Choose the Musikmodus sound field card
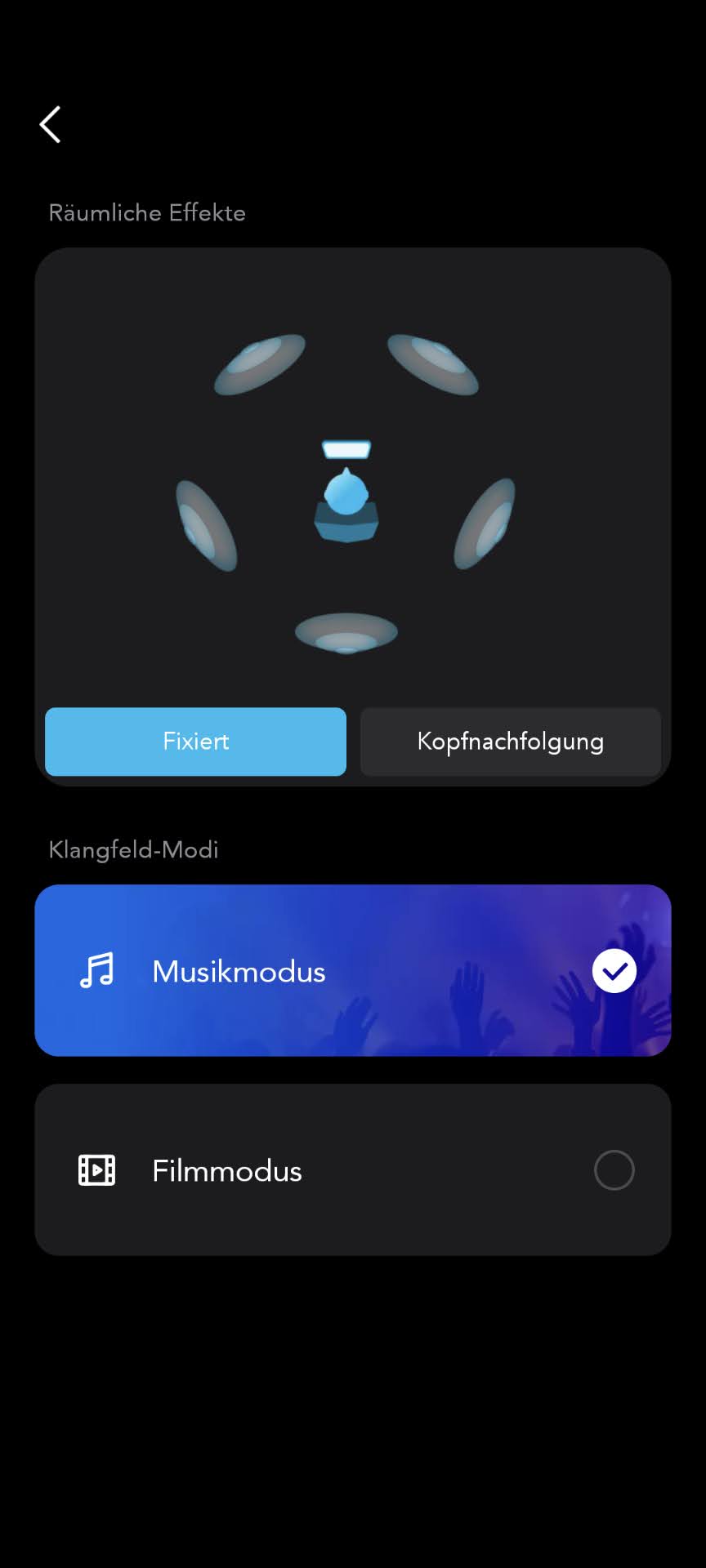Image resolution: width=706 pixels, height=1568 pixels. tap(352, 970)
